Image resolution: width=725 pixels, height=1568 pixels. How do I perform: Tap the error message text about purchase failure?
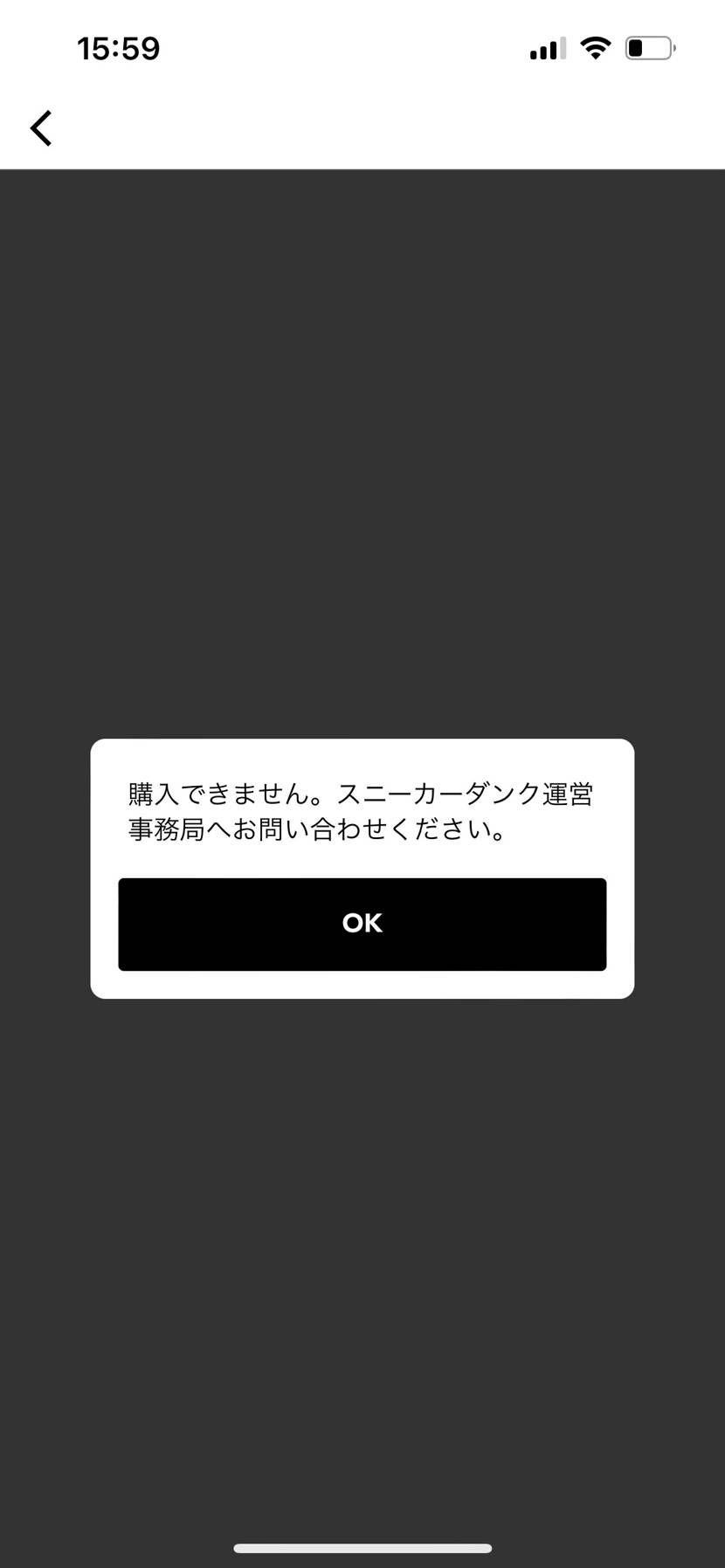(361, 814)
